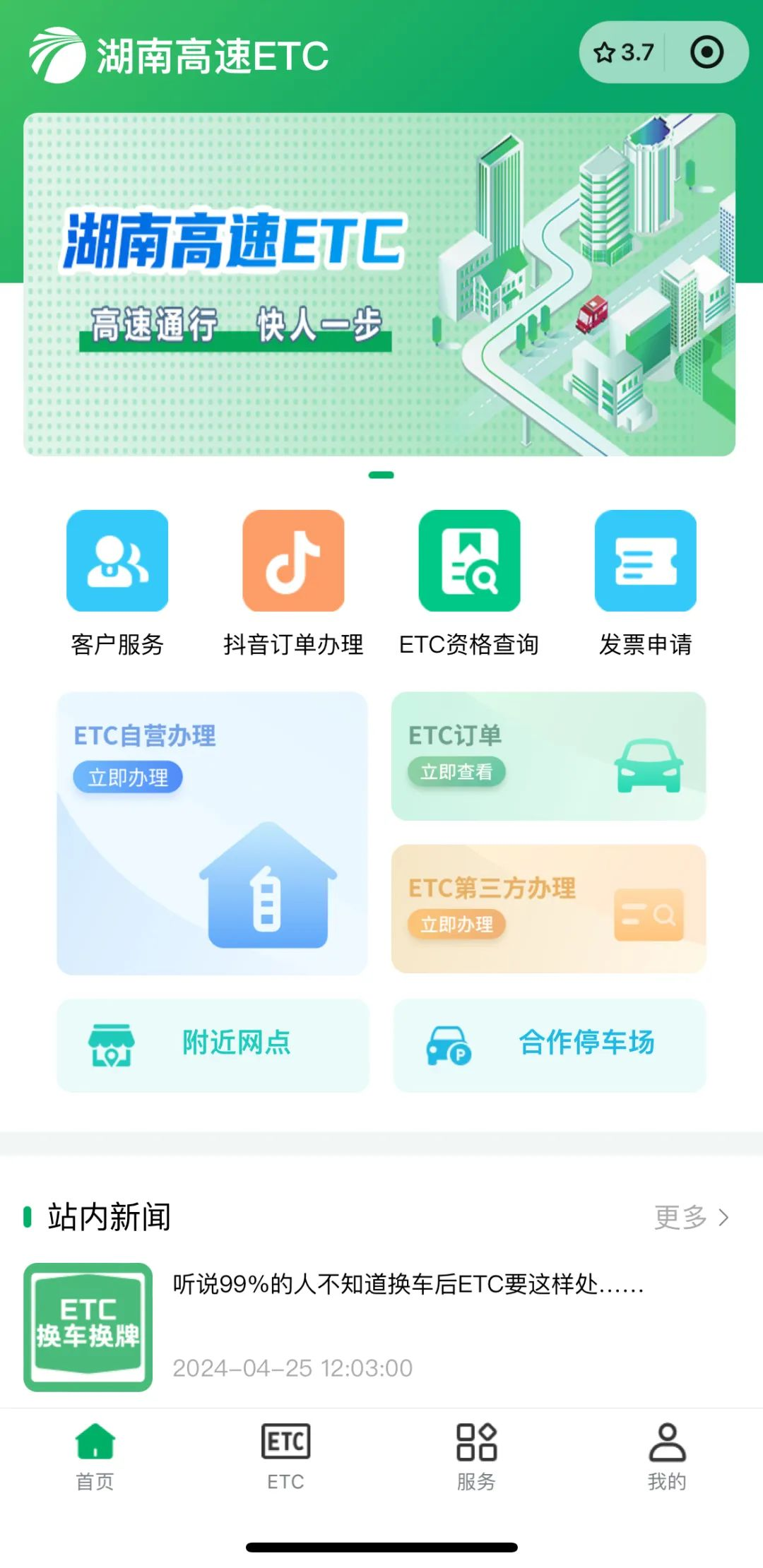Tap the orange 抖音订单办理 Douyin icon
This screenshot has height=1568, width=763.
tap(293, 562)
